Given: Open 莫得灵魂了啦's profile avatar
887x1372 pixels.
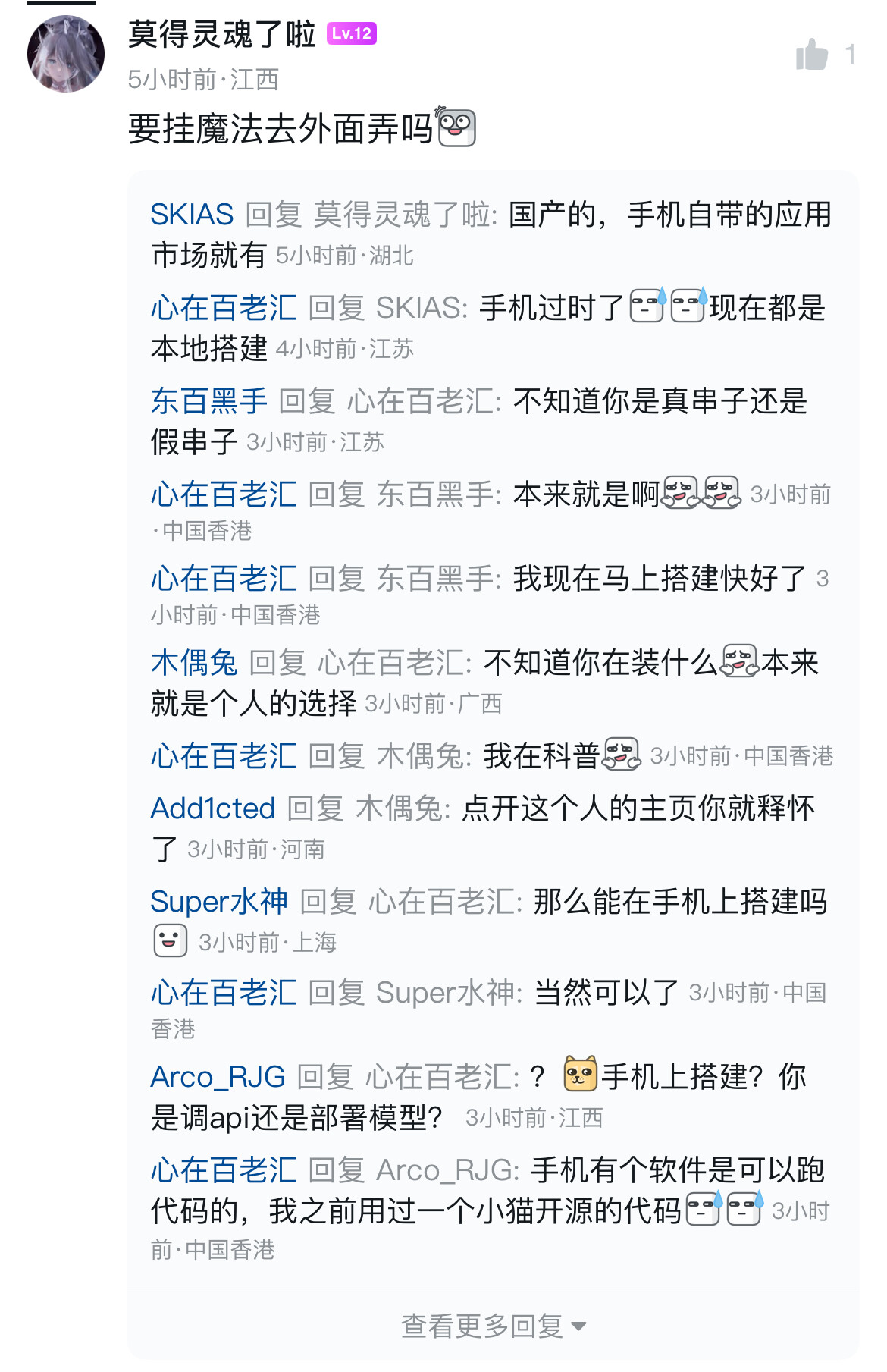Looking at the screenshot, I should [x=66, y=54].
